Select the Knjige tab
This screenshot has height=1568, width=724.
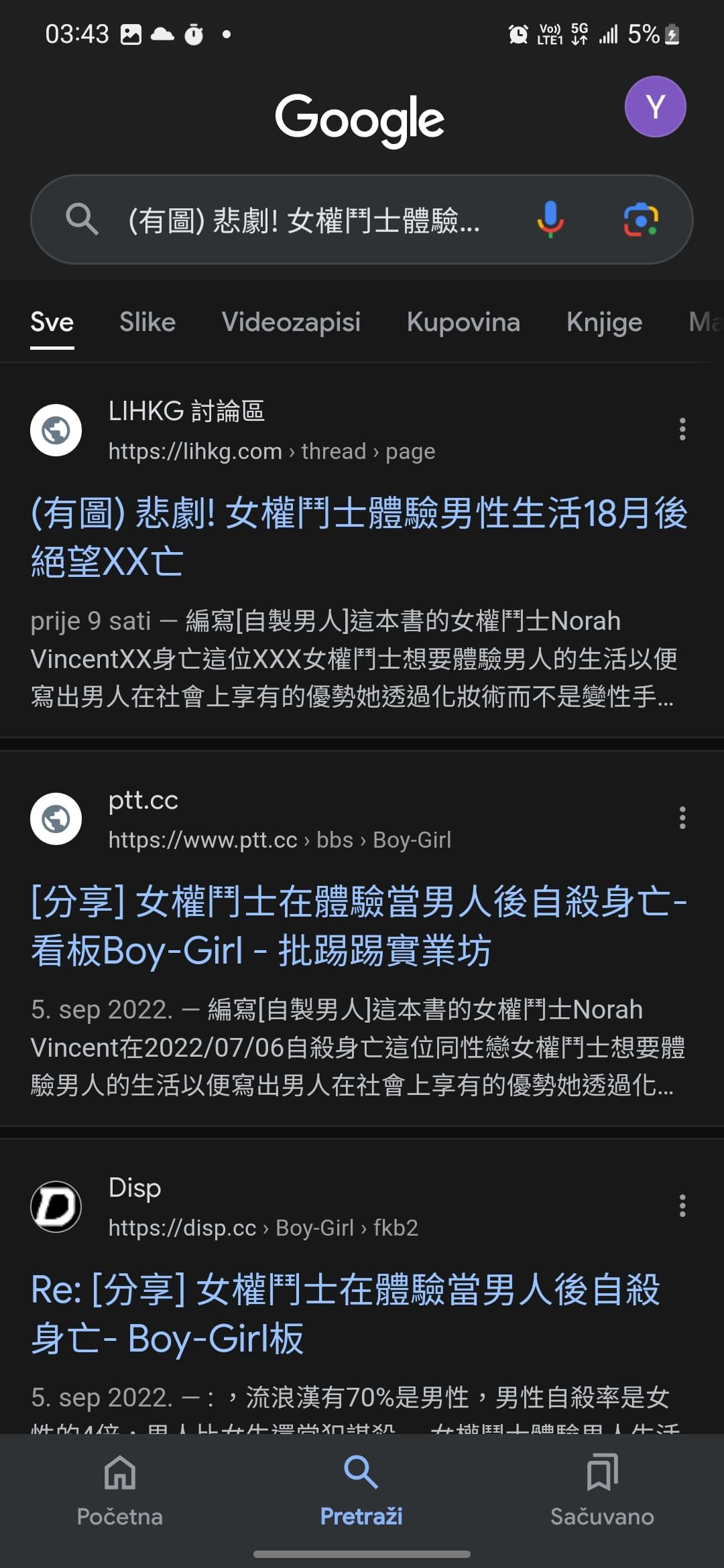click(x=603, y=322)
